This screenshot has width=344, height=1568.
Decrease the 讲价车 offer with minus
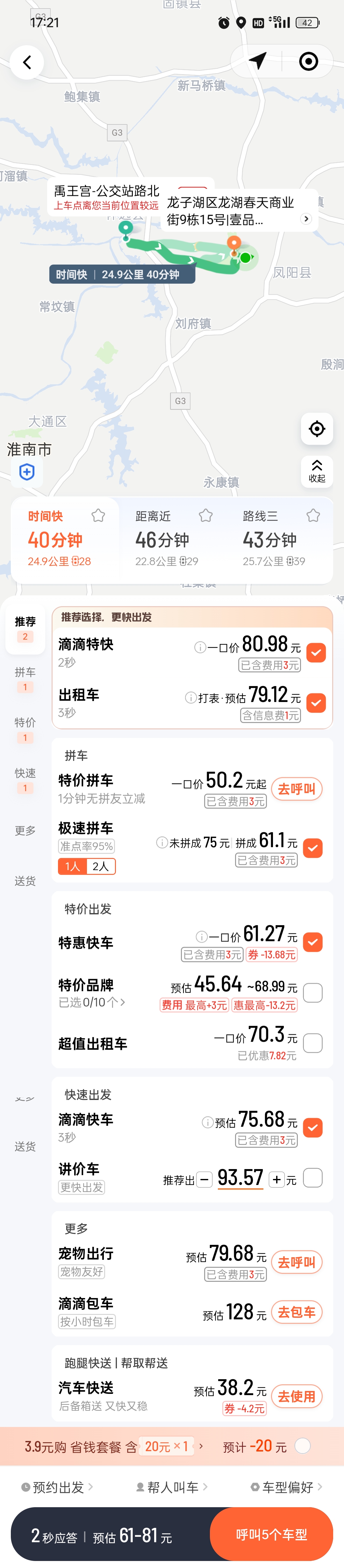[204, 1179]
